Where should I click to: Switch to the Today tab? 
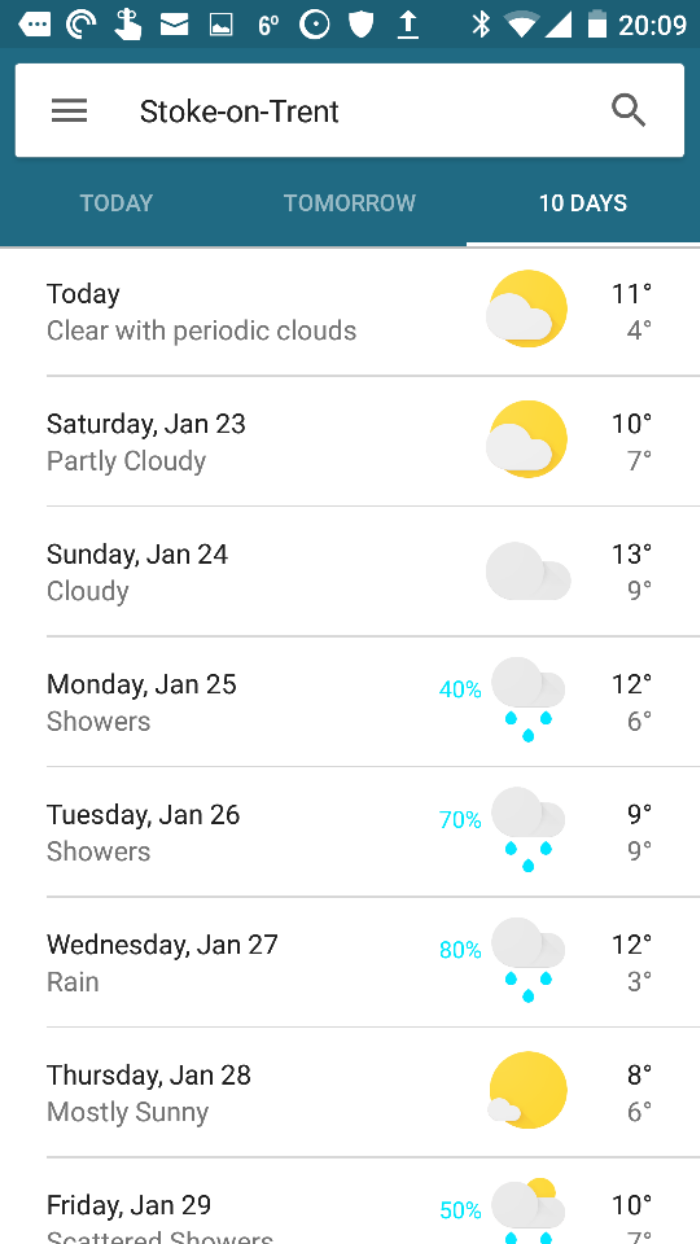[x=116, y=203]
